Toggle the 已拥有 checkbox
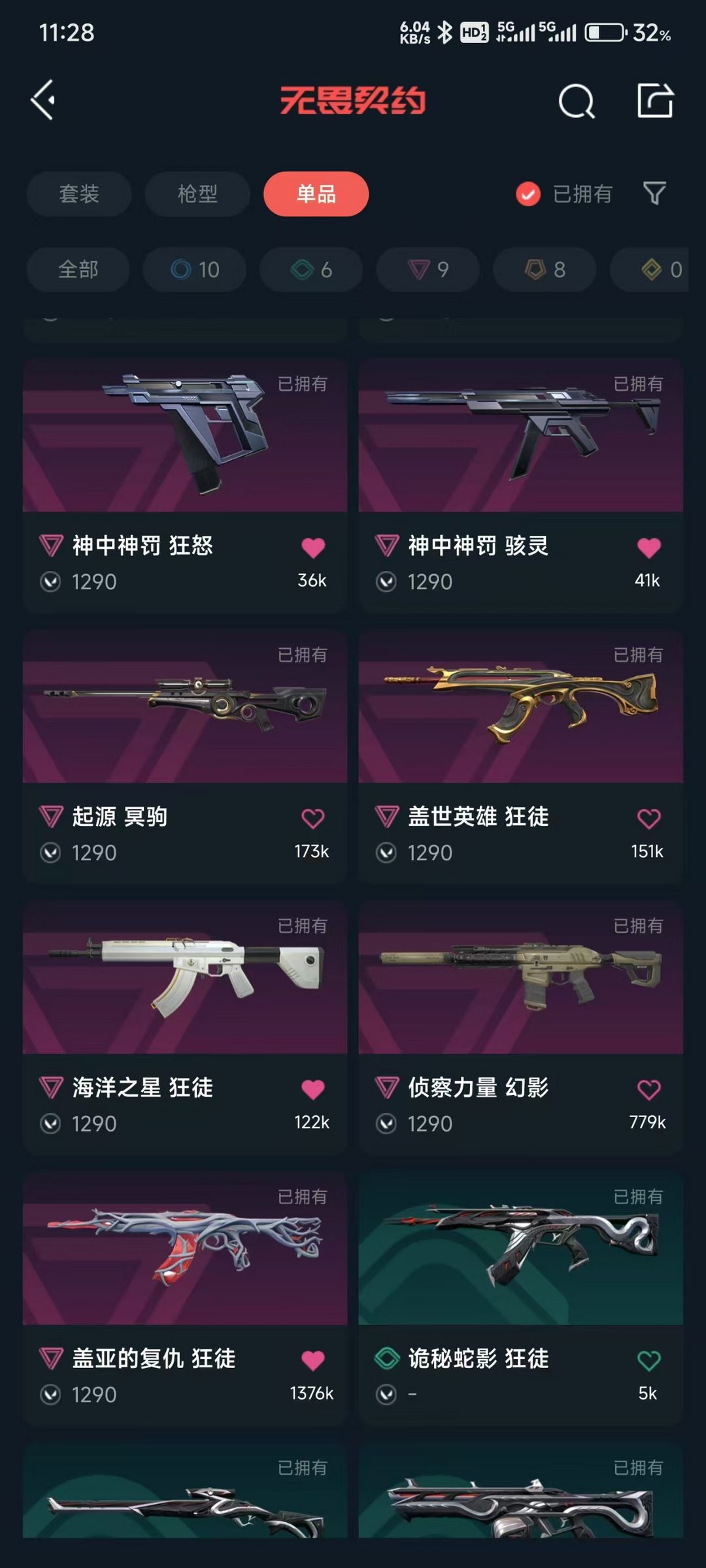 click(528, 194)
